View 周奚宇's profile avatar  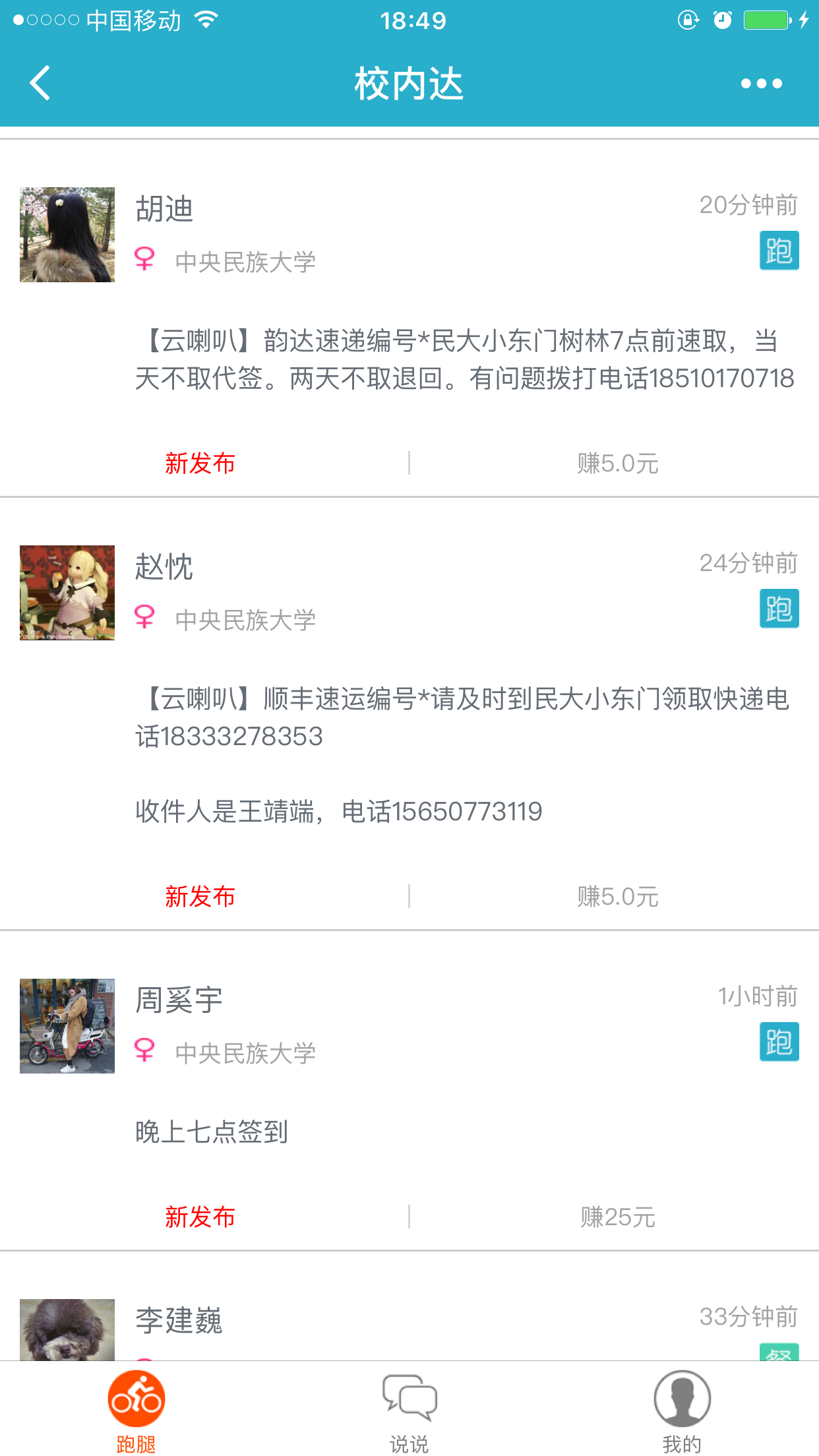[67, 1026]
